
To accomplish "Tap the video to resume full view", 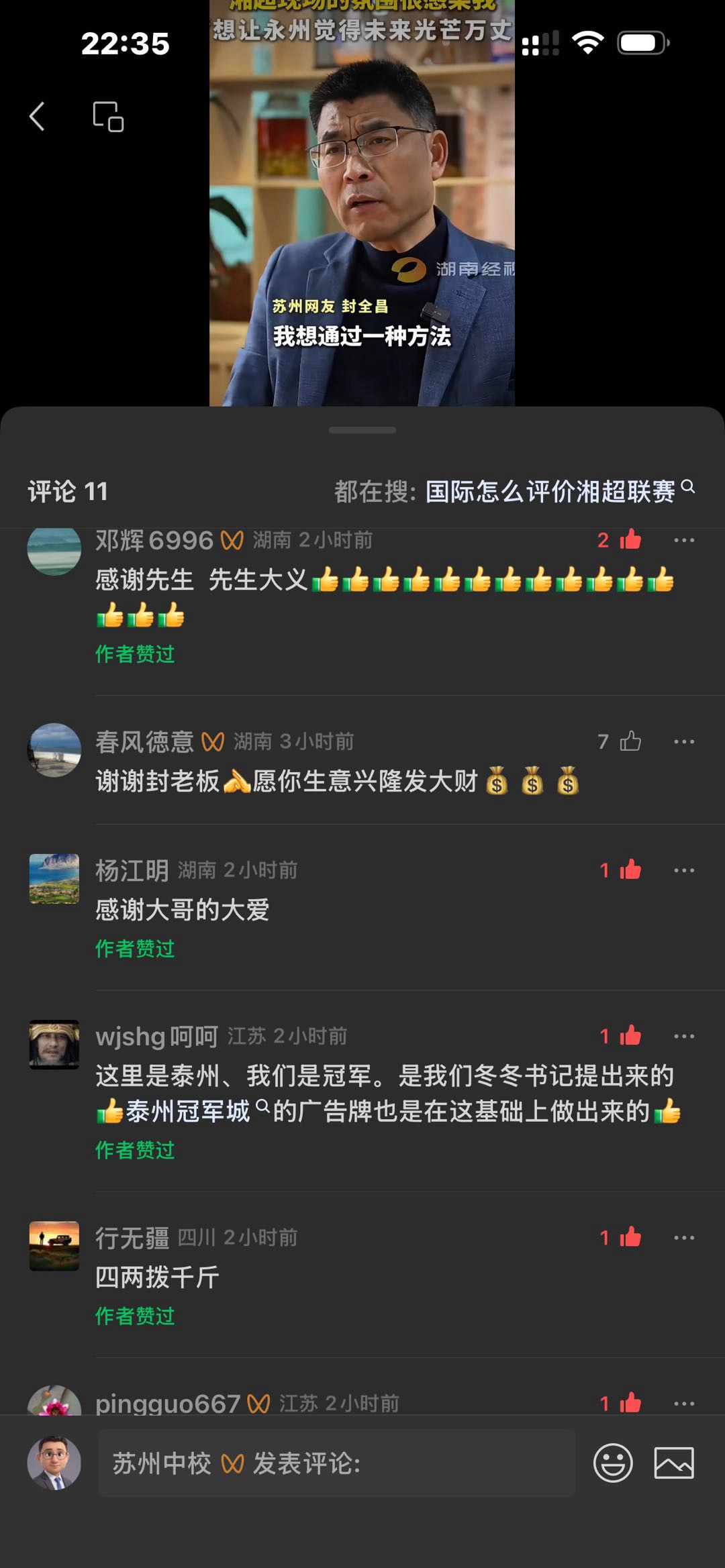I will coord(362,201).
